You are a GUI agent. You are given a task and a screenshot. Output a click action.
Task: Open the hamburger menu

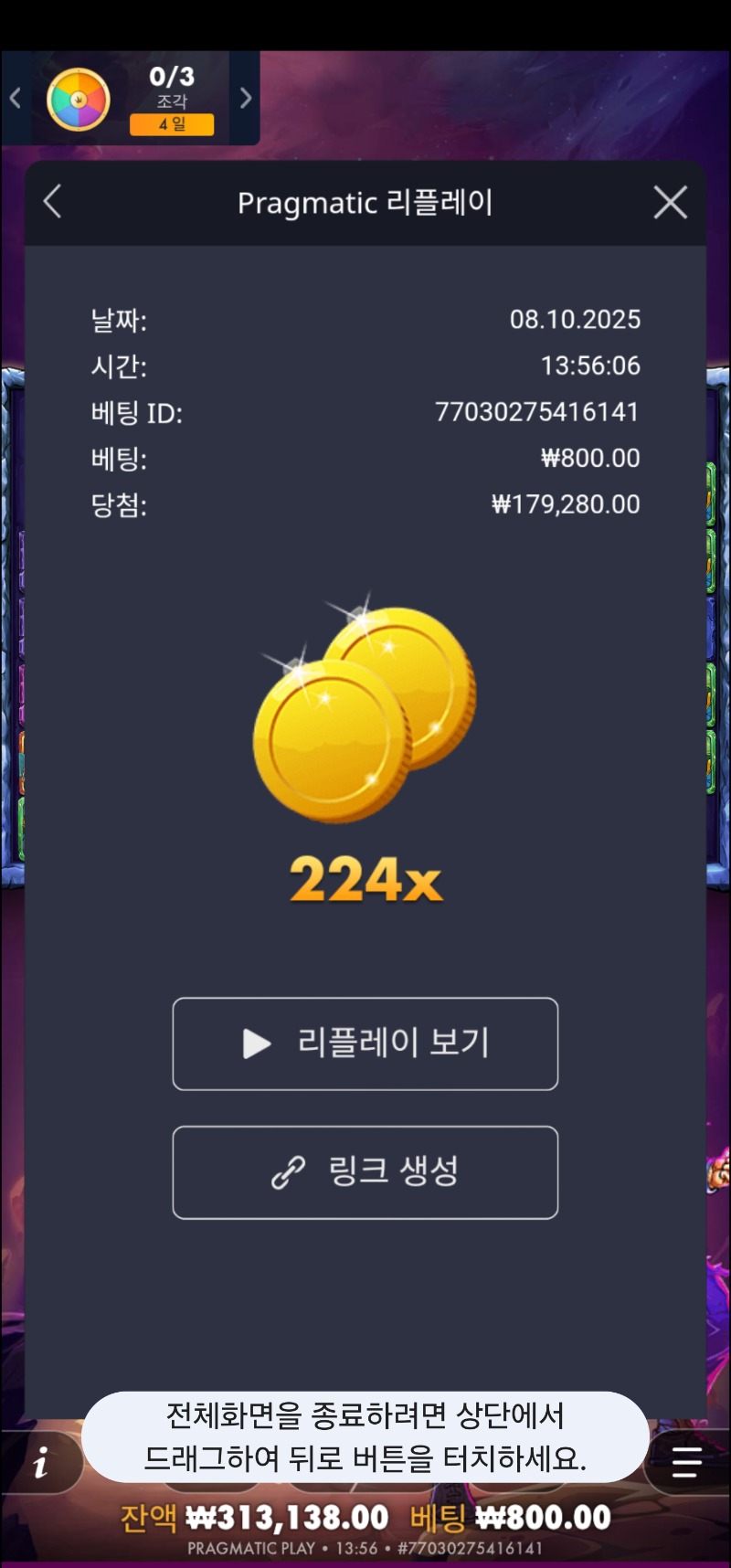tap(686, 1462)
